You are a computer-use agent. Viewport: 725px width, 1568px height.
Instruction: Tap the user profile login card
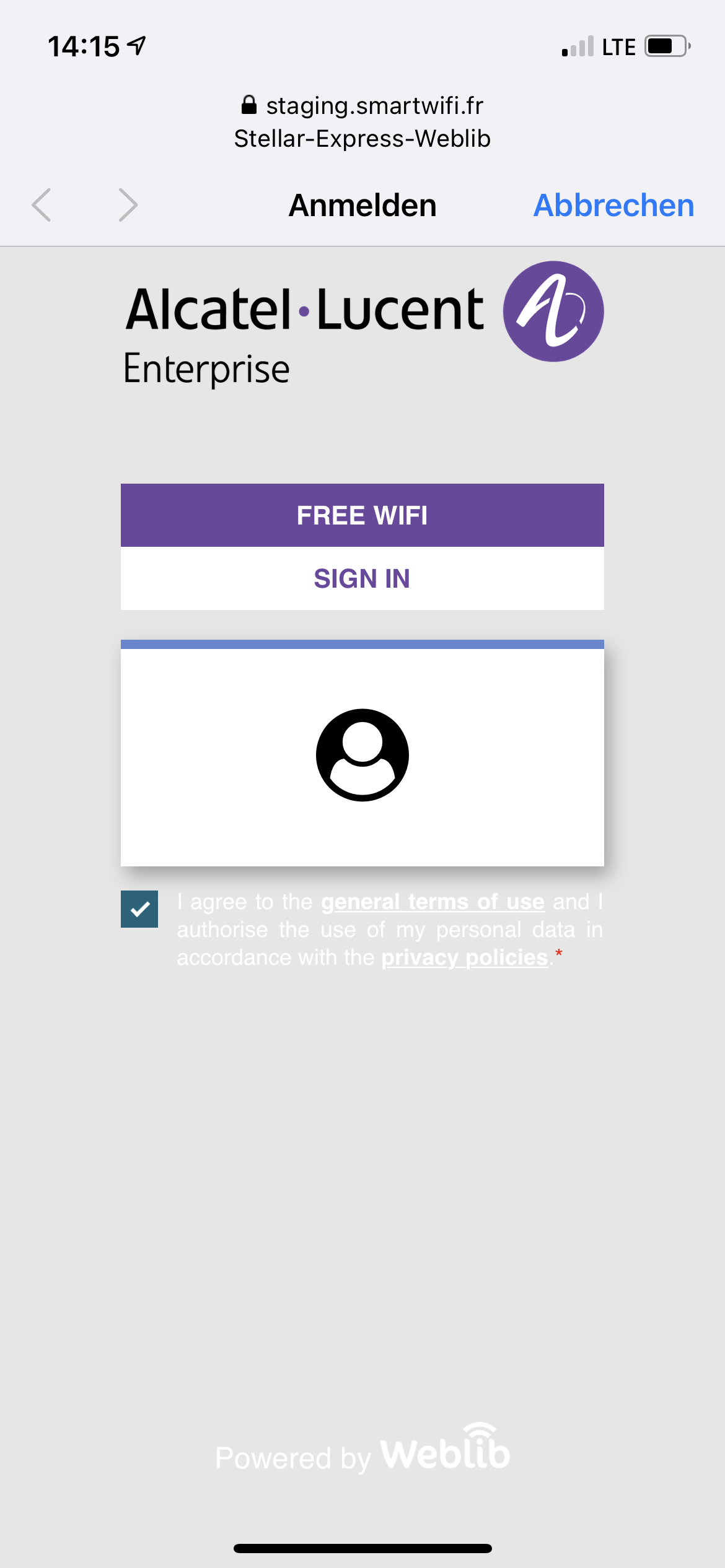[x=362, y=754]
